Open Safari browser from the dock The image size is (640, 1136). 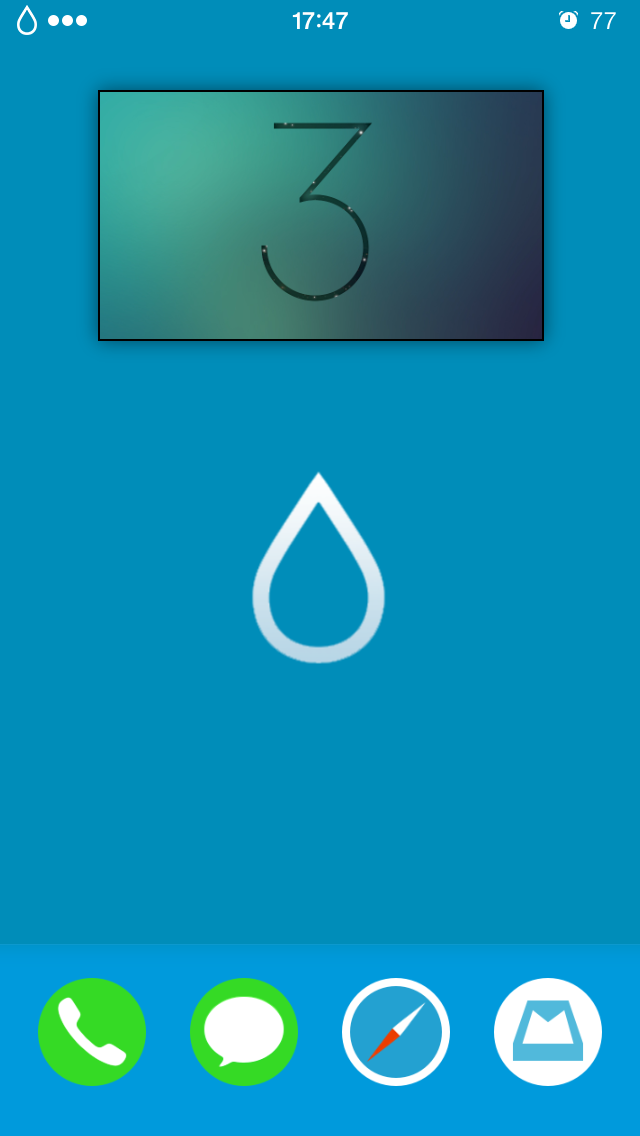point(396,1032)
